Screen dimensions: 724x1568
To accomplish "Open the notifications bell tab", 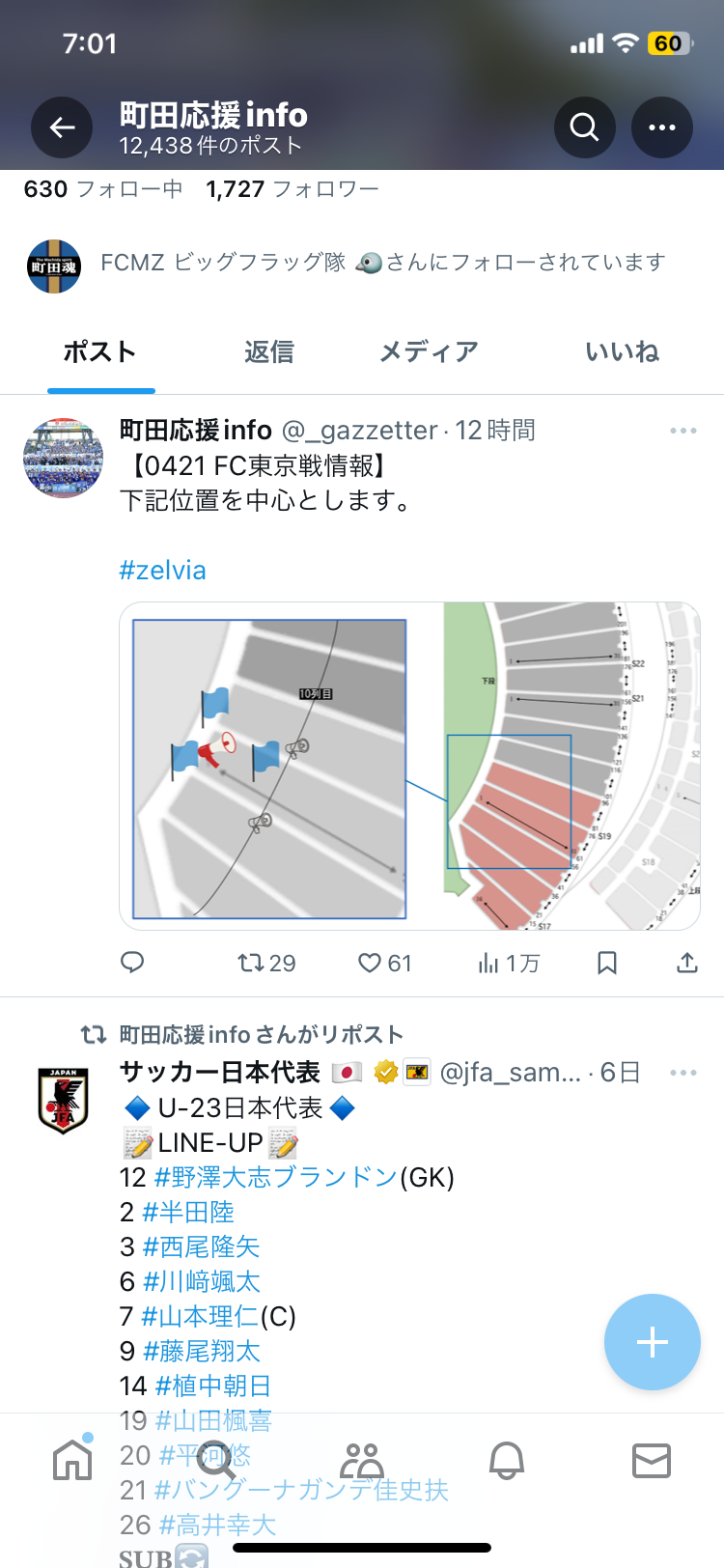I will (x=506, y=1461).
